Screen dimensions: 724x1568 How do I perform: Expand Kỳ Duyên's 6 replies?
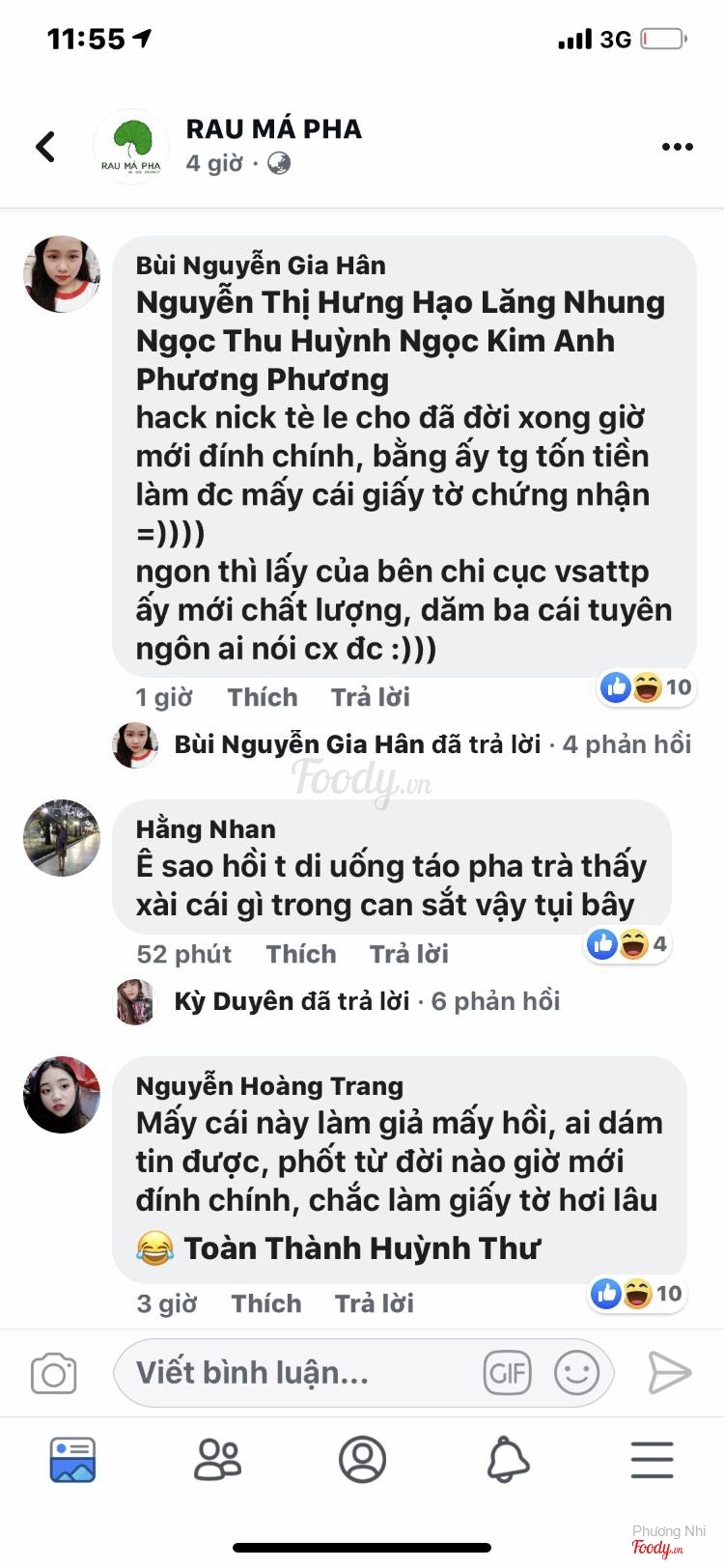click(367, 1001)
